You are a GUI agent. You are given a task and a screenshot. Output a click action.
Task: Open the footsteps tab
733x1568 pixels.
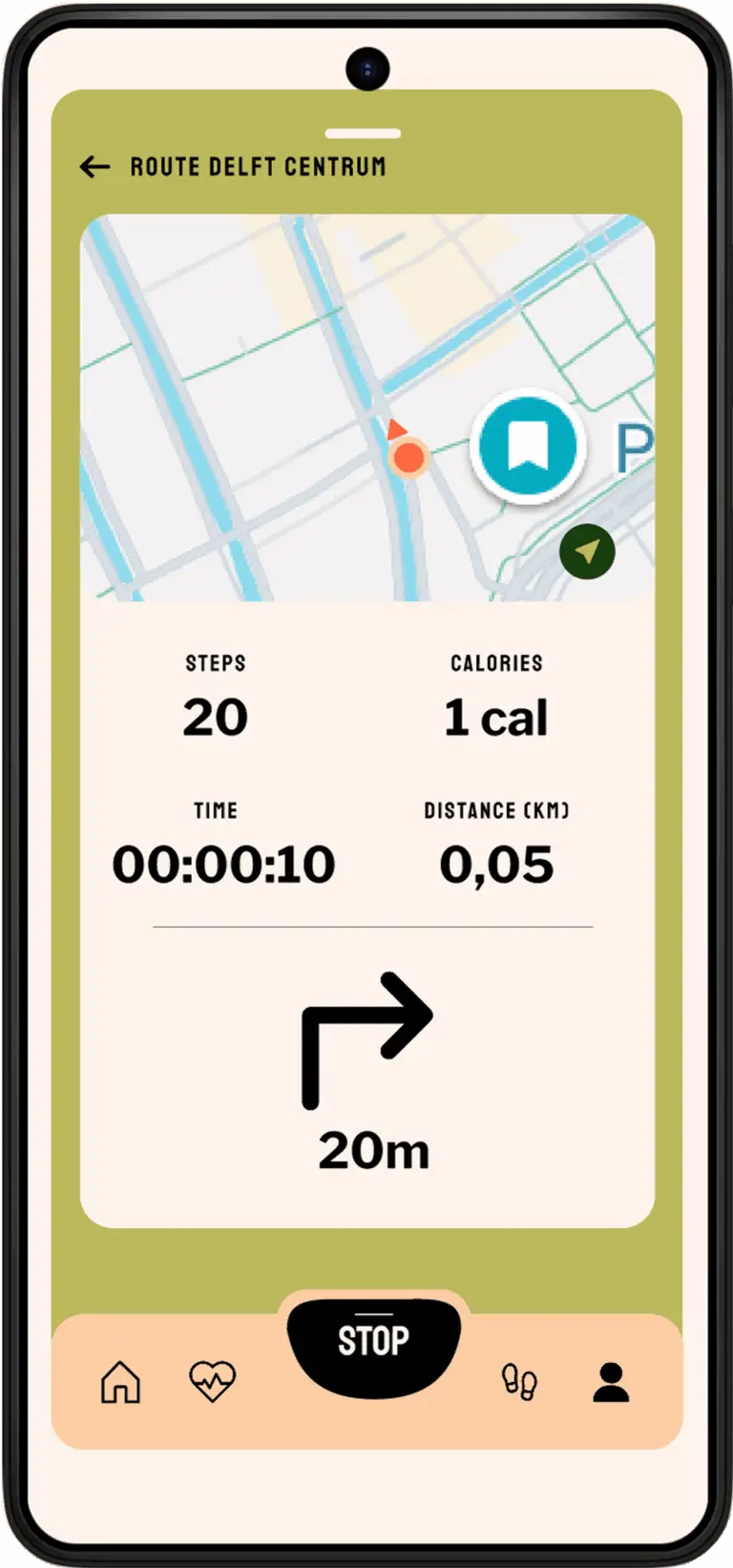[x=519, y=1381]
